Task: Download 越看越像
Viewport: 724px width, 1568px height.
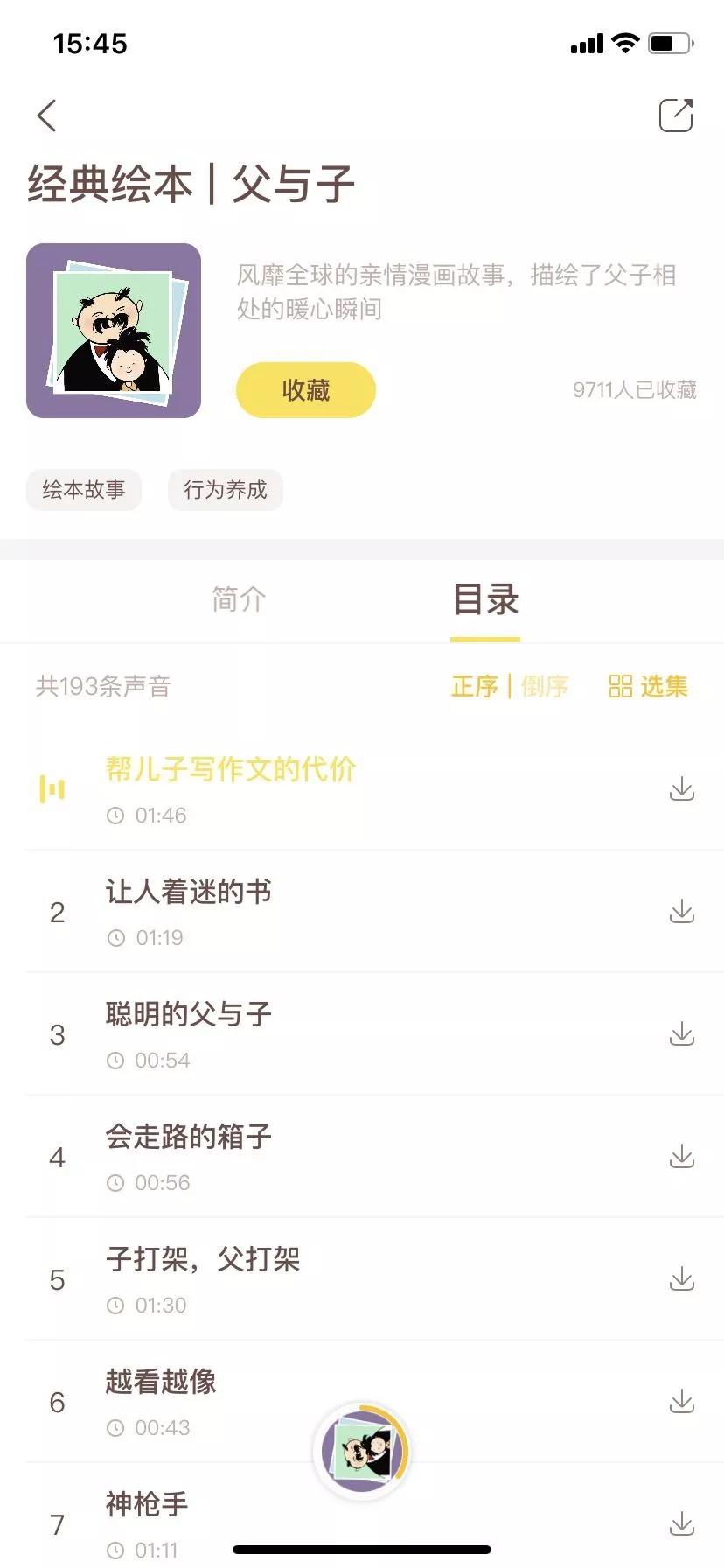Action: coord(681,1402)
